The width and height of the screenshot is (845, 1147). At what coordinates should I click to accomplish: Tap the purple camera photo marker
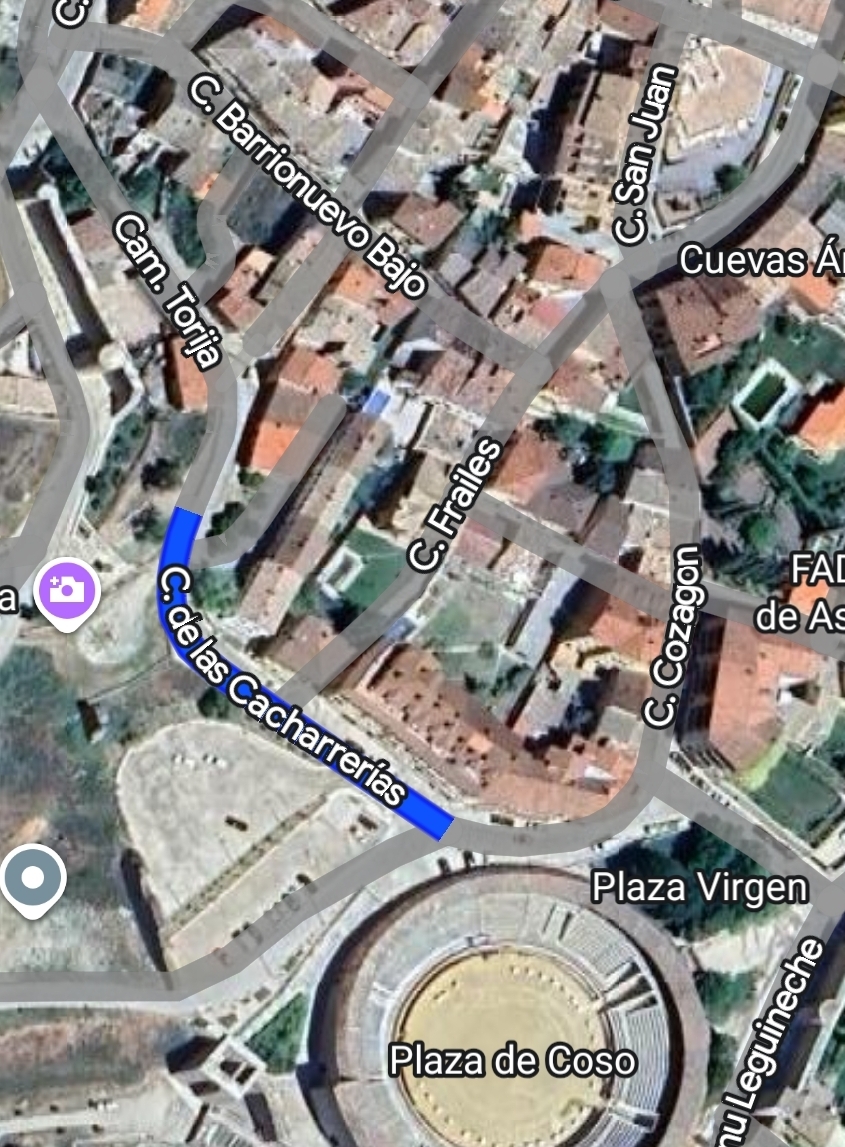pos(67,588)
